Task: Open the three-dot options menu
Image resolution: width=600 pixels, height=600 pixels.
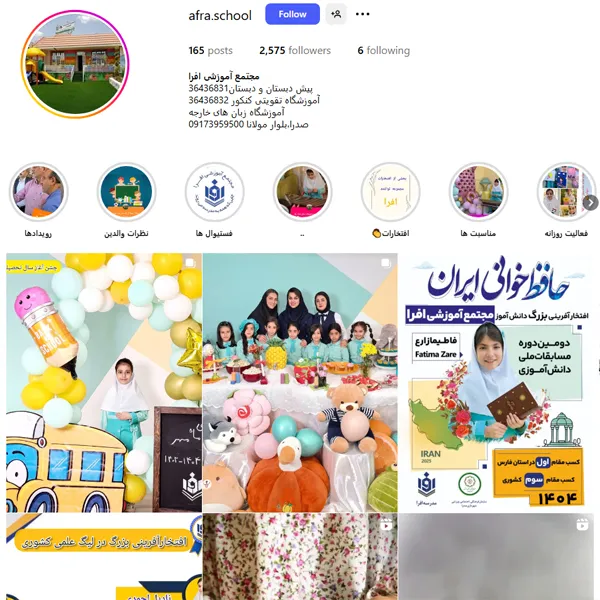Action: coord(362,14)
